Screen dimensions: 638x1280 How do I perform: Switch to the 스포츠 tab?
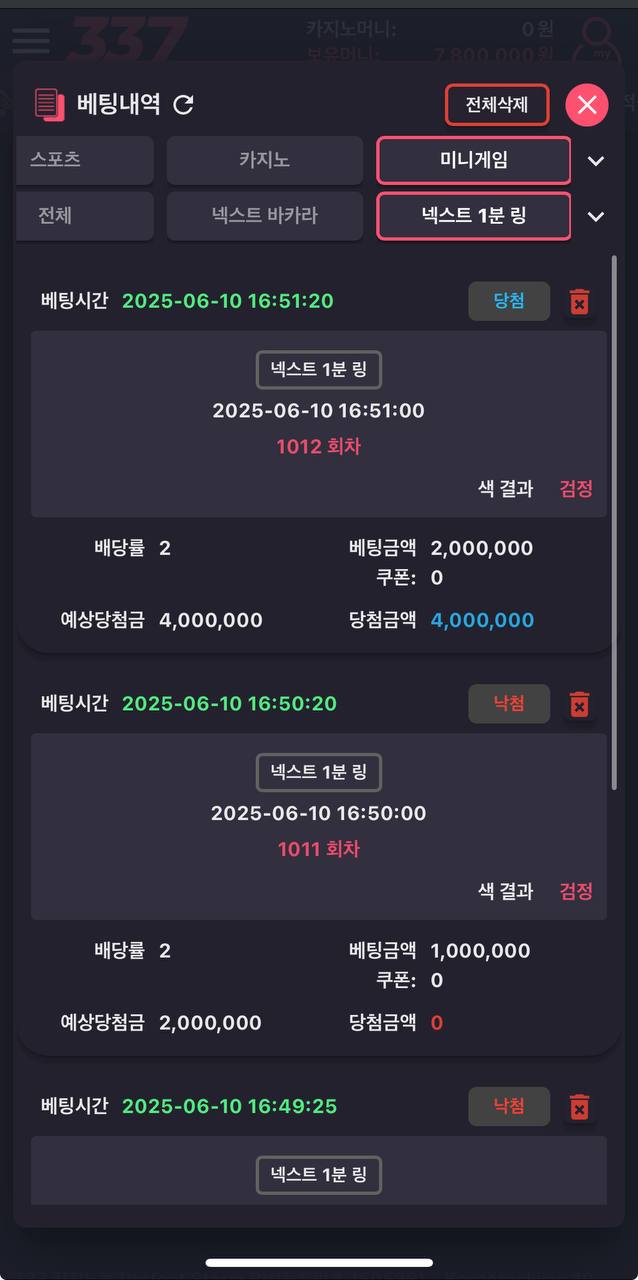85,160
